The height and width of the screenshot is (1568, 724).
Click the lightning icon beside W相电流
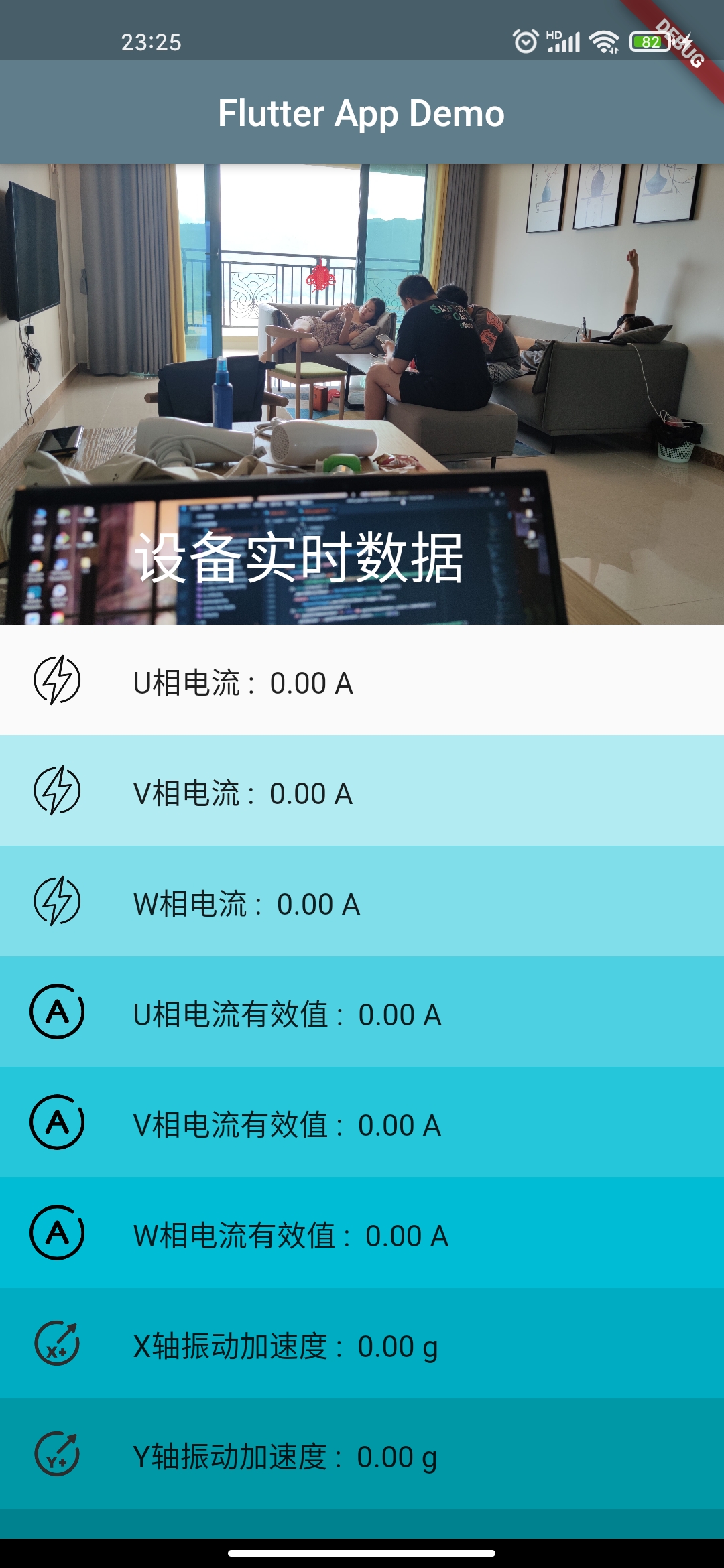coord(57,901)
